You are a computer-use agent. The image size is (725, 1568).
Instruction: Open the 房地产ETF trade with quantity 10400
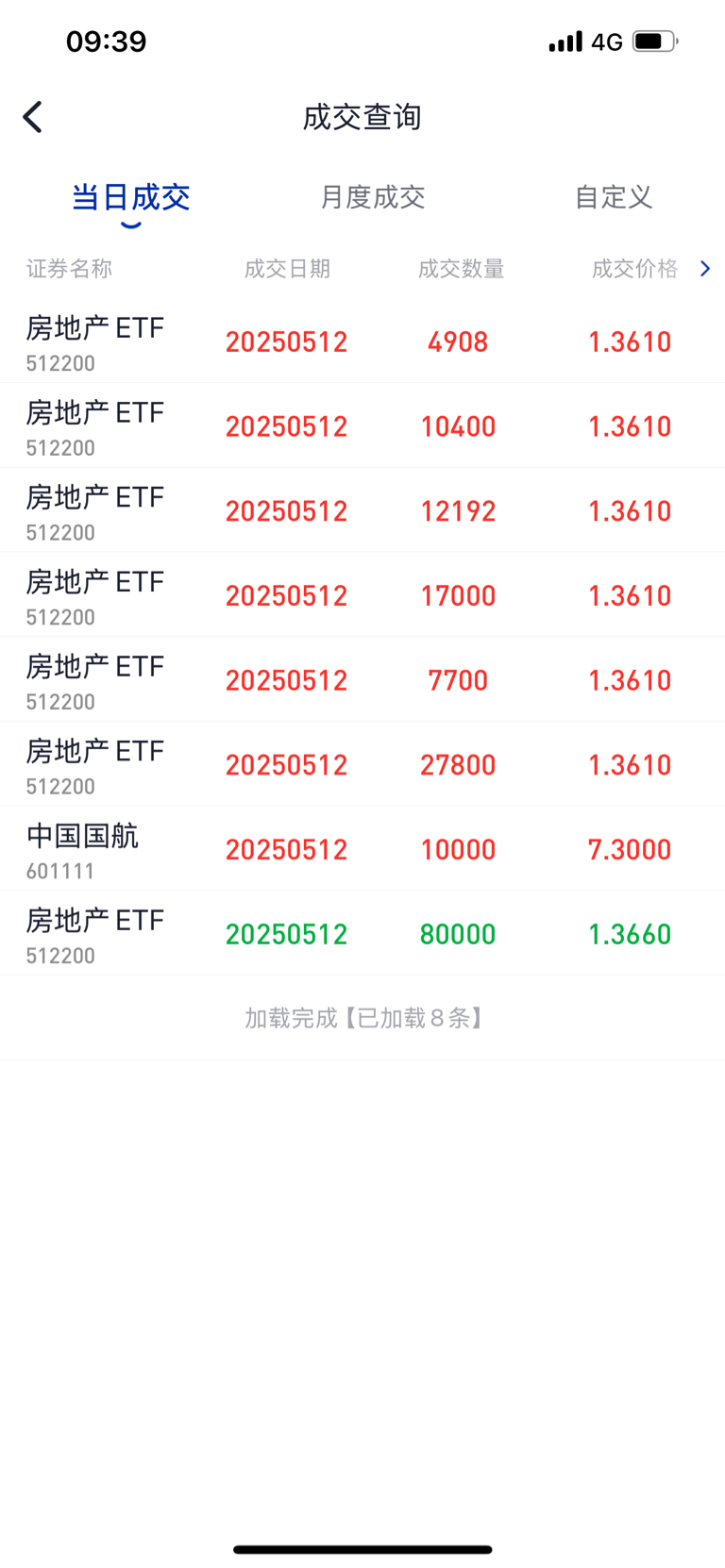(362, 426)
